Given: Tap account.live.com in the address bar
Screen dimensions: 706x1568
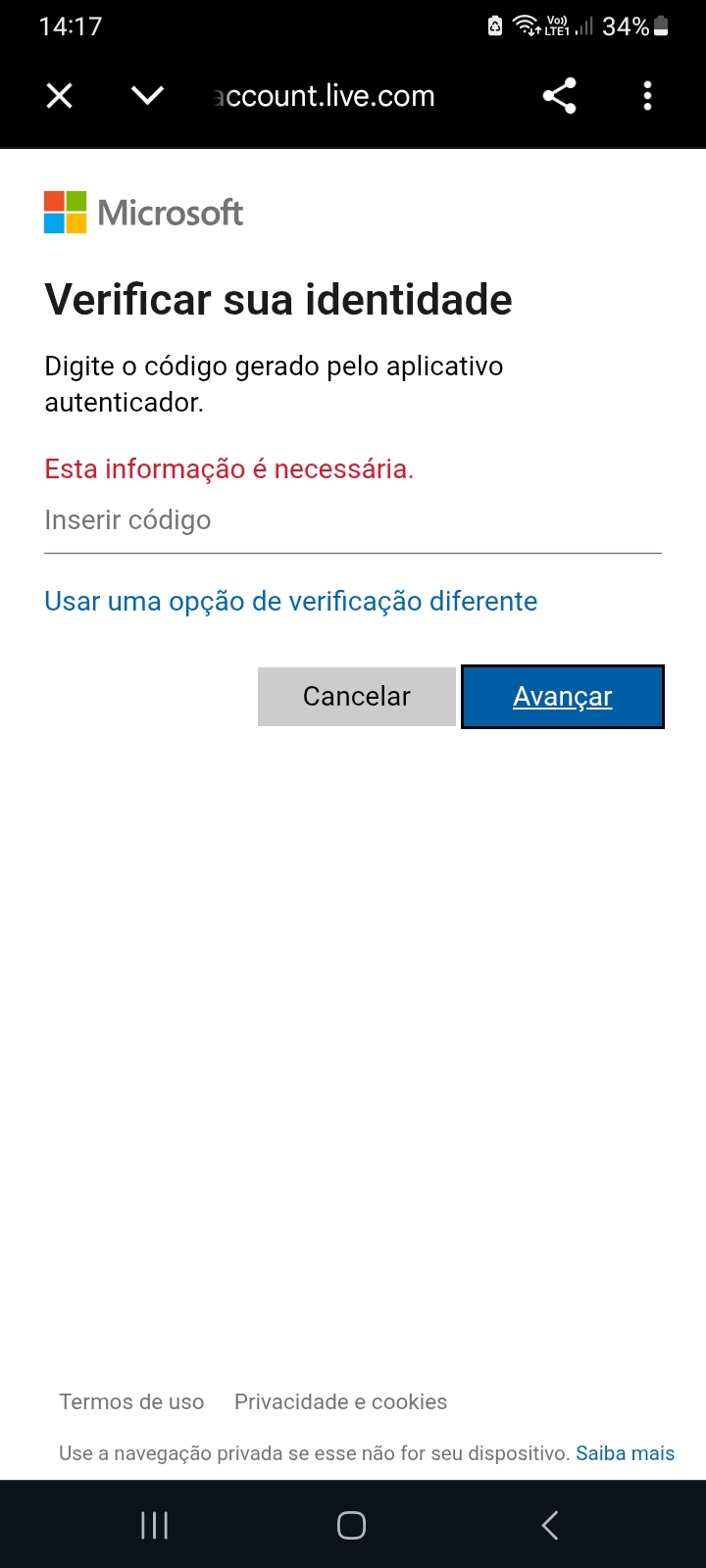Looking at the screenshot, I should (x=324, y=95).
